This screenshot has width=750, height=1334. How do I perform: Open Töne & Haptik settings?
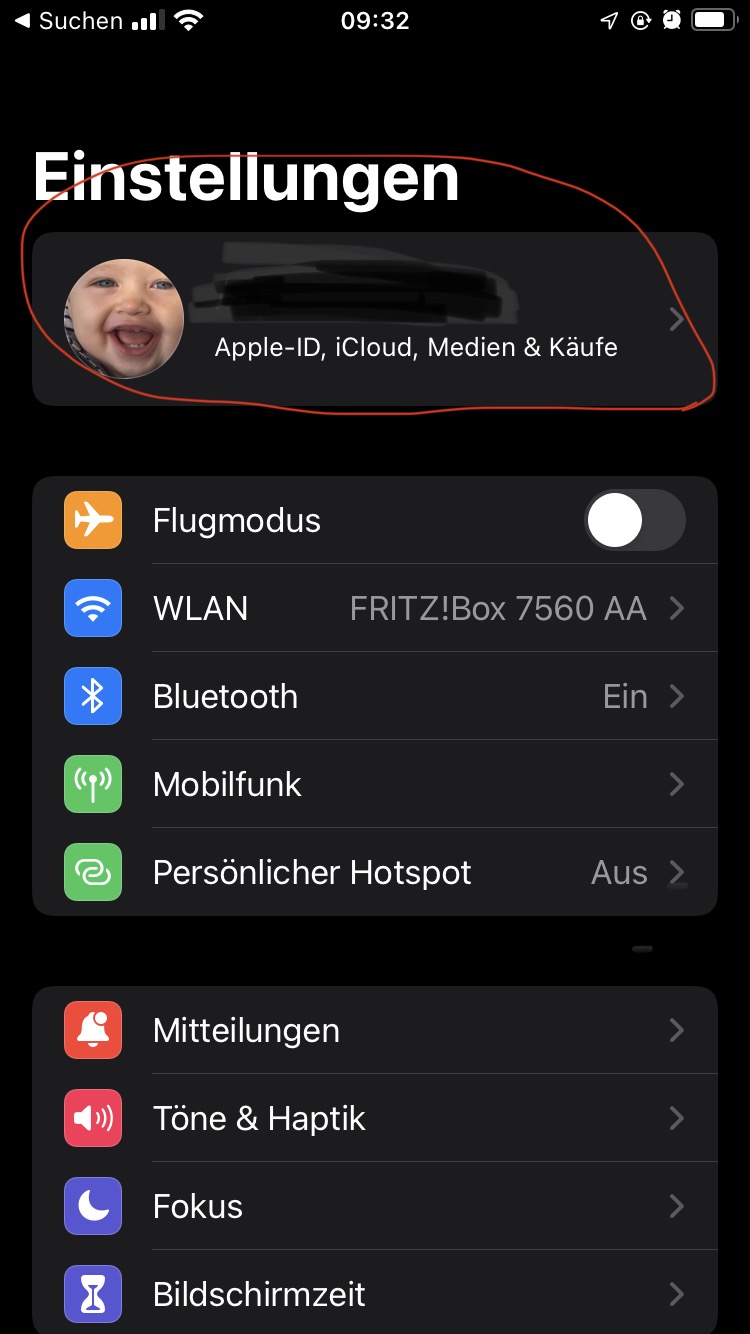(375, 1118)
